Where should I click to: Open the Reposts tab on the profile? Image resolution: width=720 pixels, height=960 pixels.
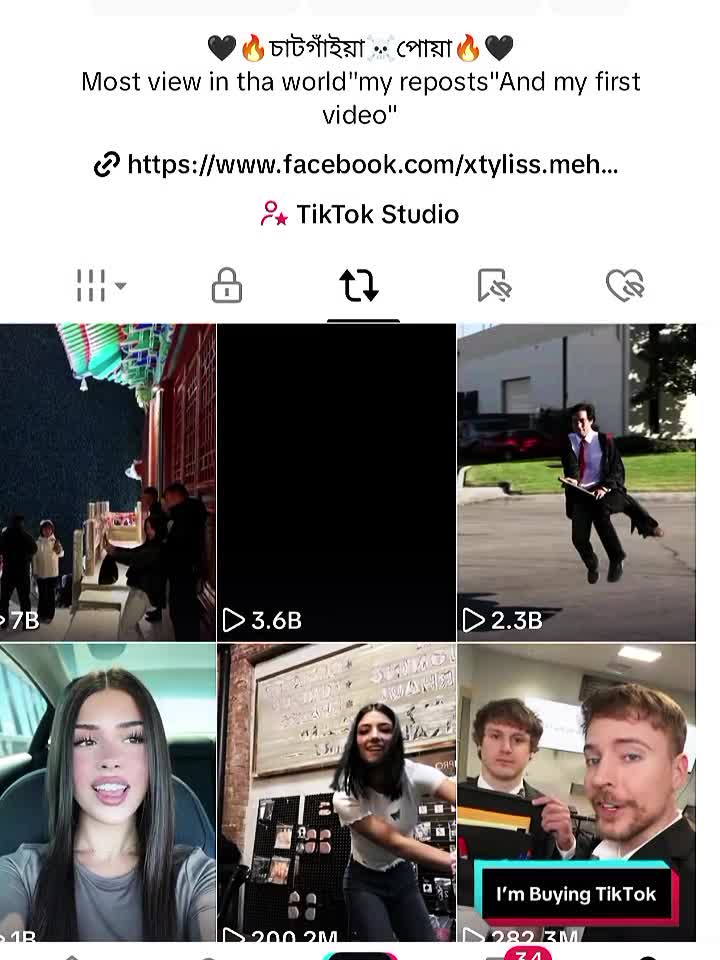click(x=362, y=285)
